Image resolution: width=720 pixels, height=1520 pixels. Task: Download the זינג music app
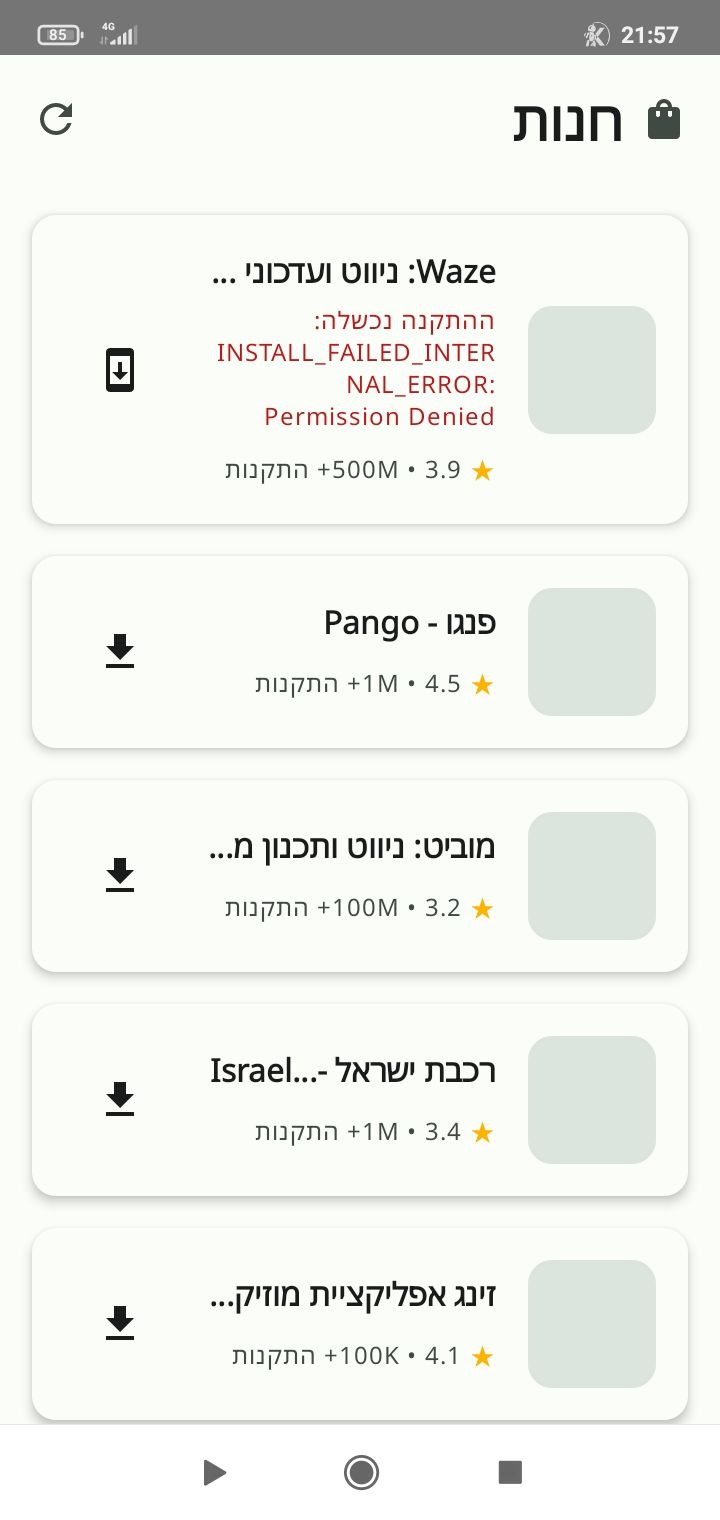click(120, 1323)
